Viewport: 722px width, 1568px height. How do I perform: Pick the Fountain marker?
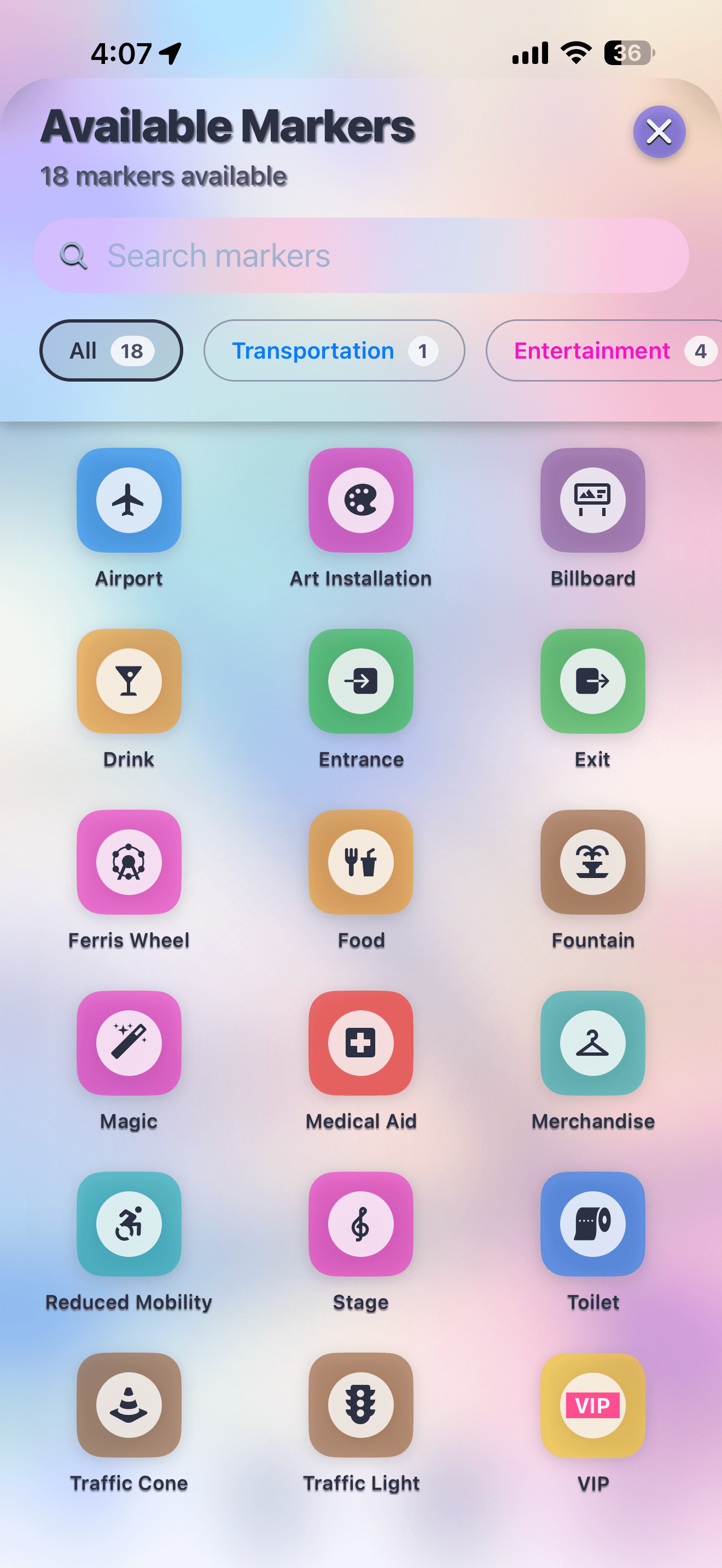point(592,861)
